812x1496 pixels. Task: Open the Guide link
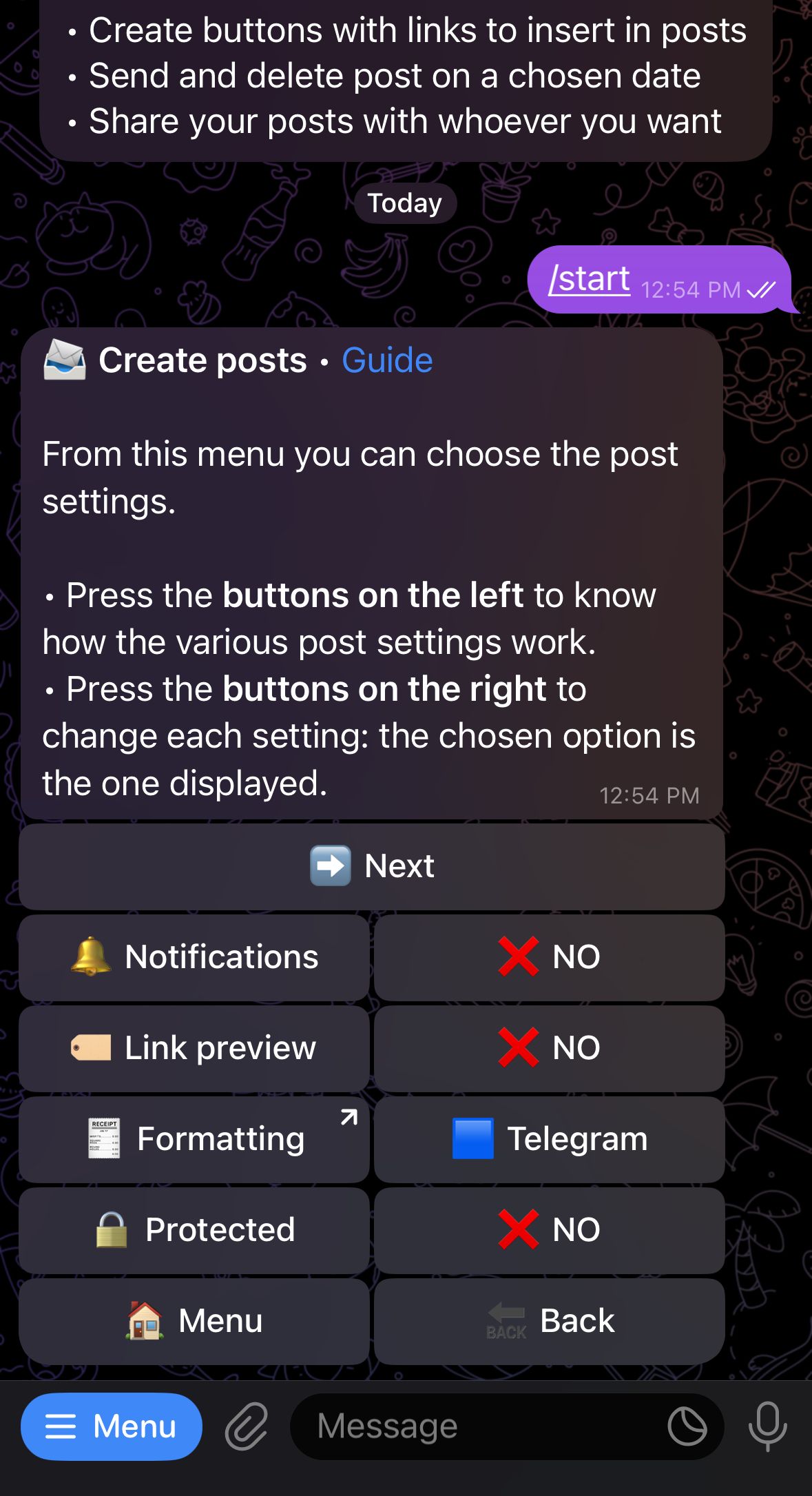(387, 360)
